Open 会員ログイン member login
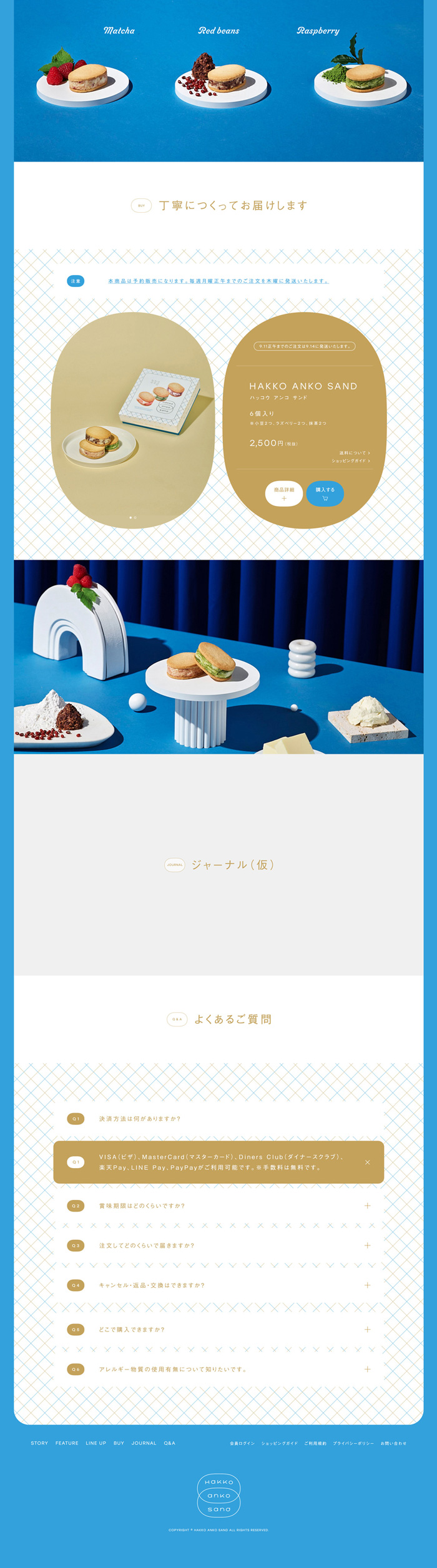 coord(242,1443)
